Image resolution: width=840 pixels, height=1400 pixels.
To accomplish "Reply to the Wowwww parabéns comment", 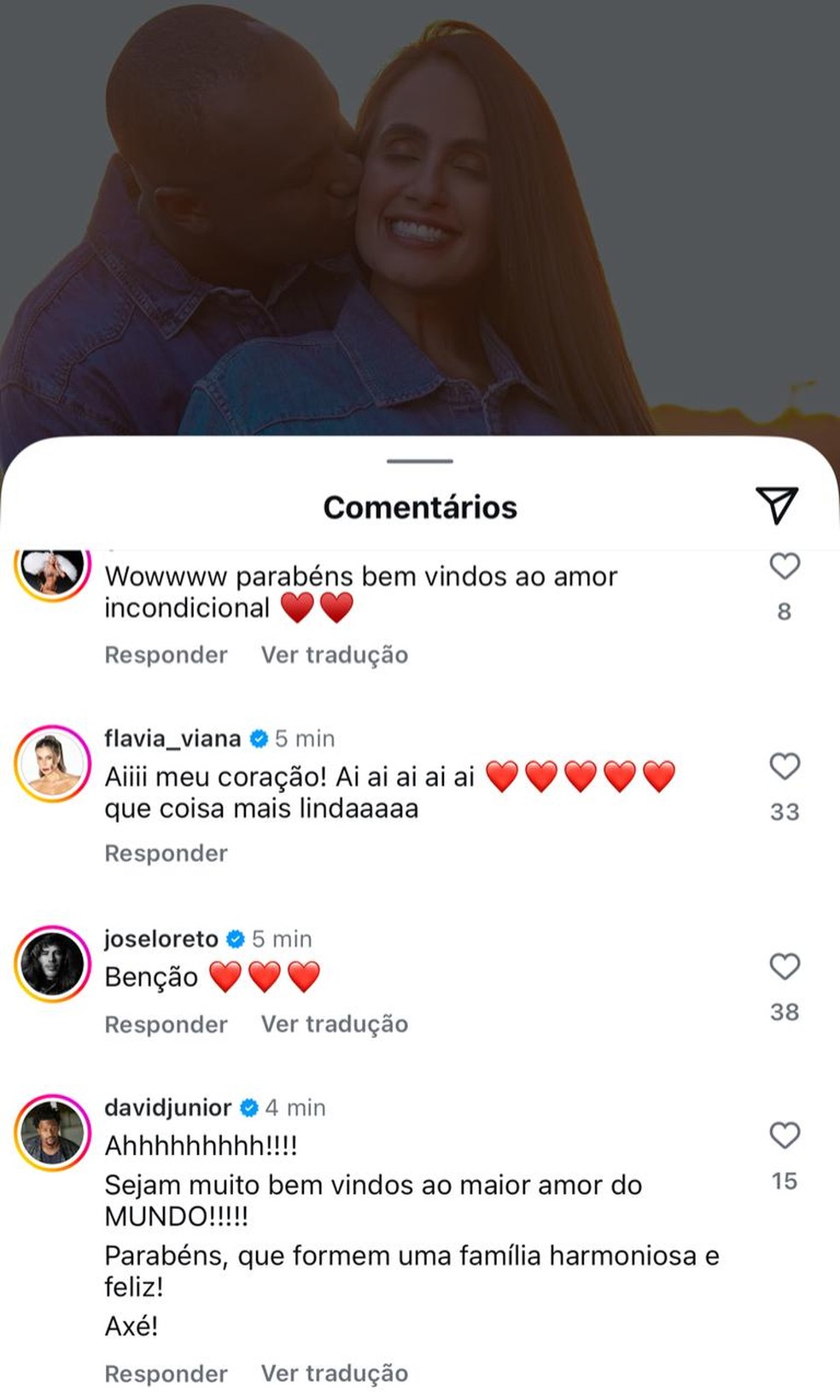I will [166, 655].
